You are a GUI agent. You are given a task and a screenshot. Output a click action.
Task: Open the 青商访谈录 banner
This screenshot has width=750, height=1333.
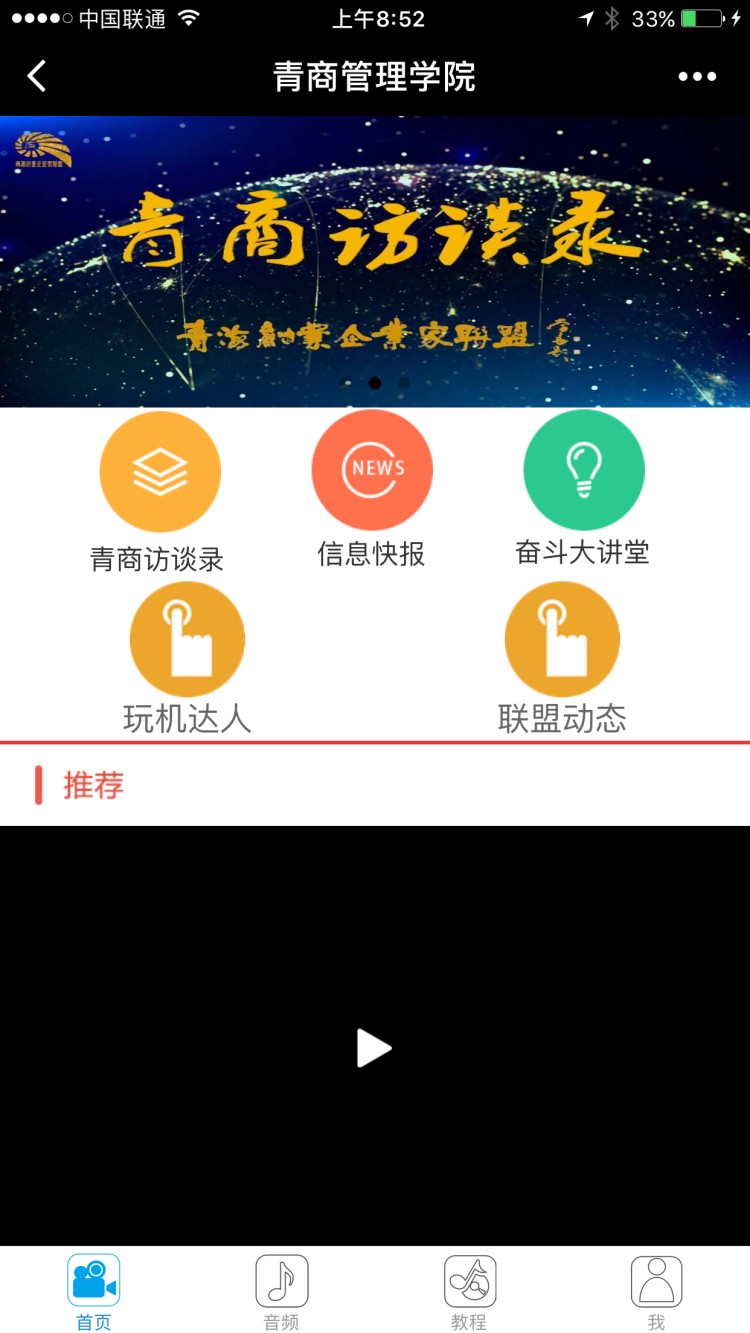coord(375,261)
